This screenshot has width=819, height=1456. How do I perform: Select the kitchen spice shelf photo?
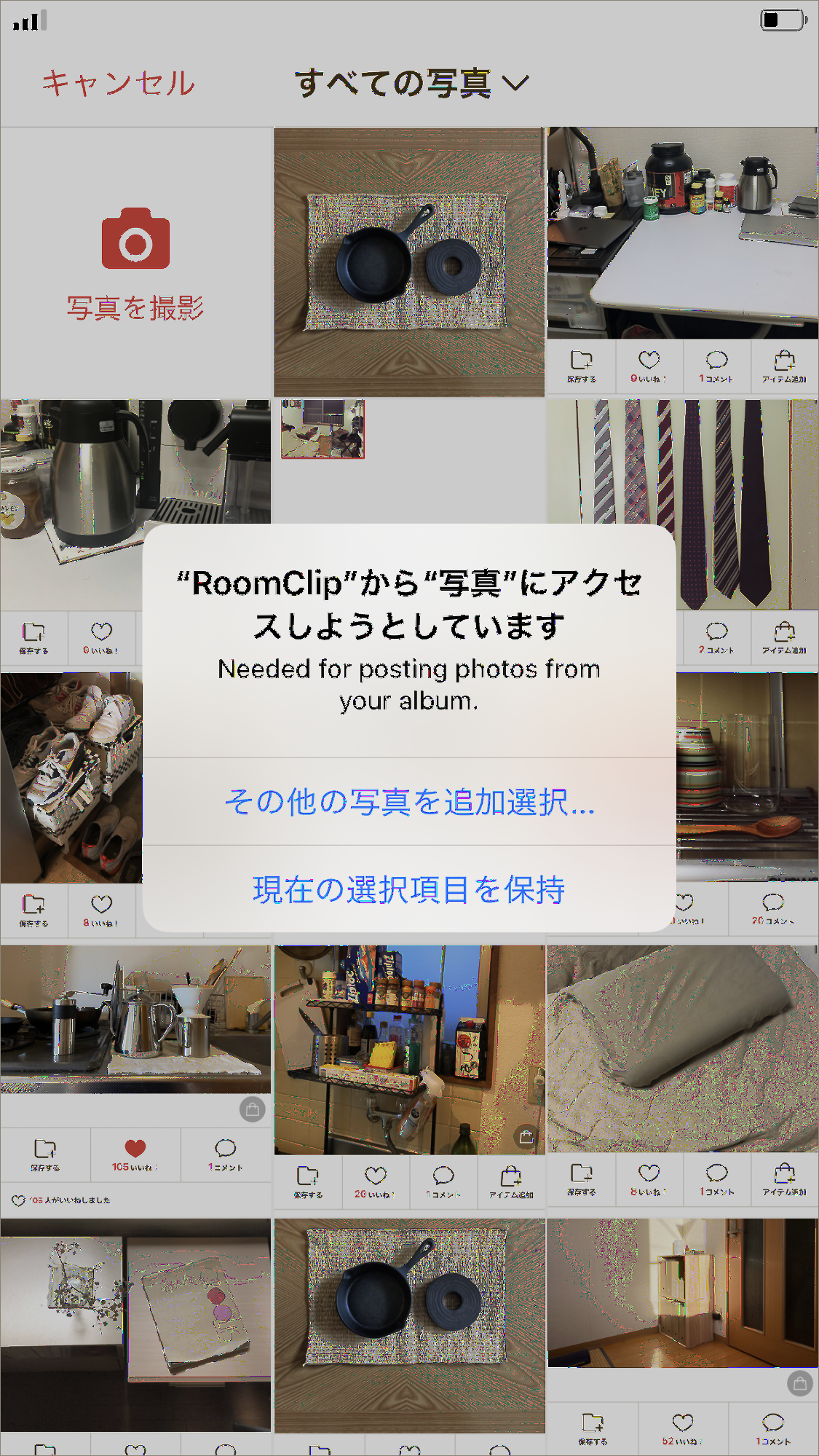pyautogui.click(x=409, y=1049)
